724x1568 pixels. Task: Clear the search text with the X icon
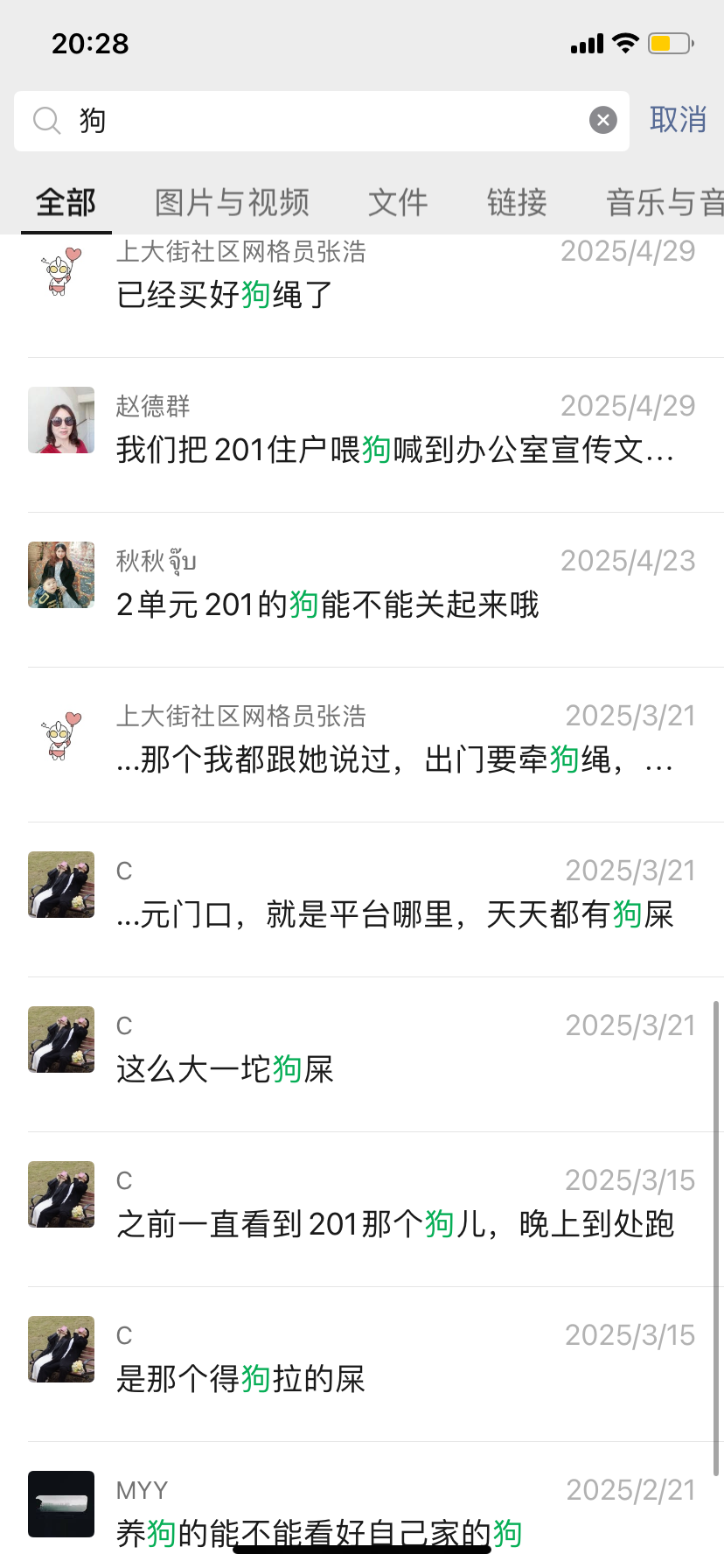click(602, 120)
